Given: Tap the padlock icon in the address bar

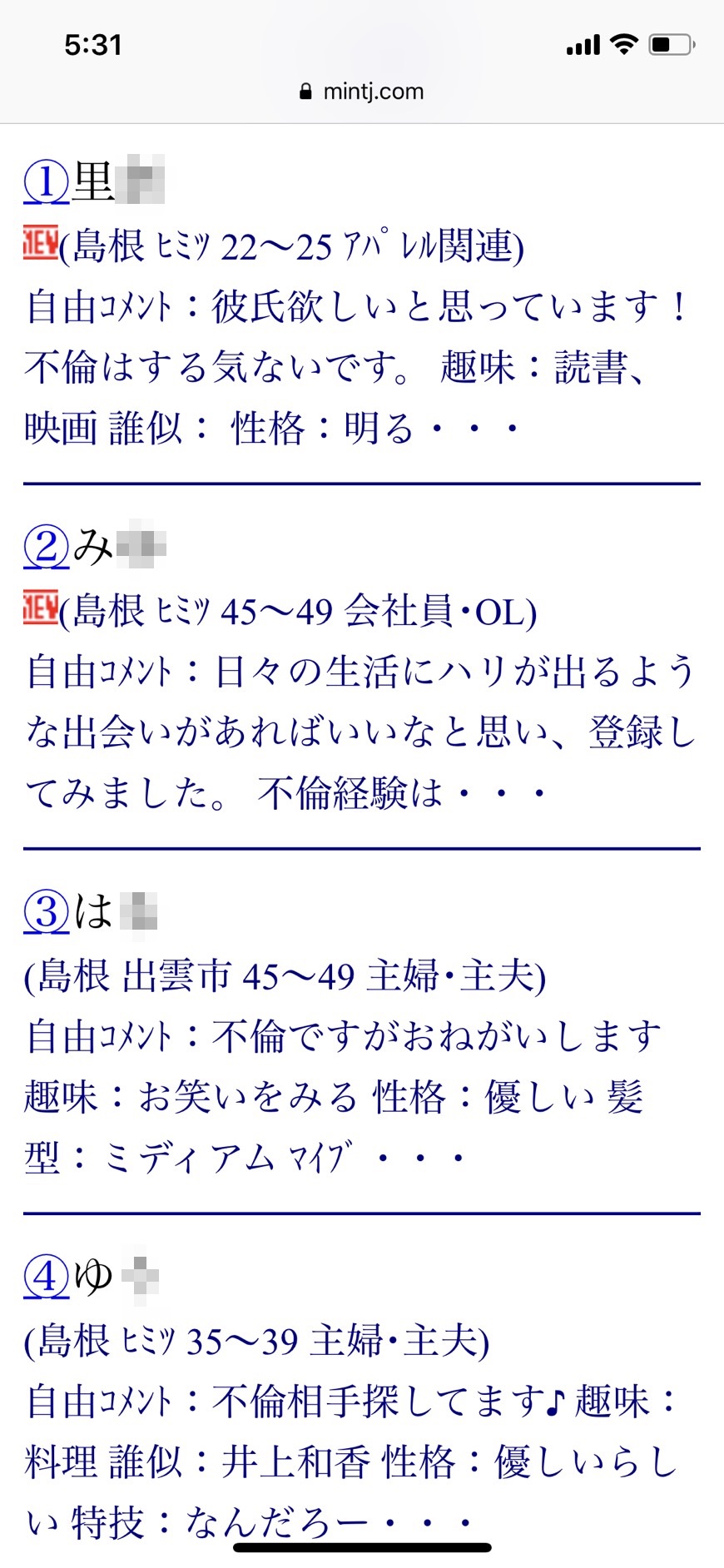Looking at the screenshot, I should (305, 92).
